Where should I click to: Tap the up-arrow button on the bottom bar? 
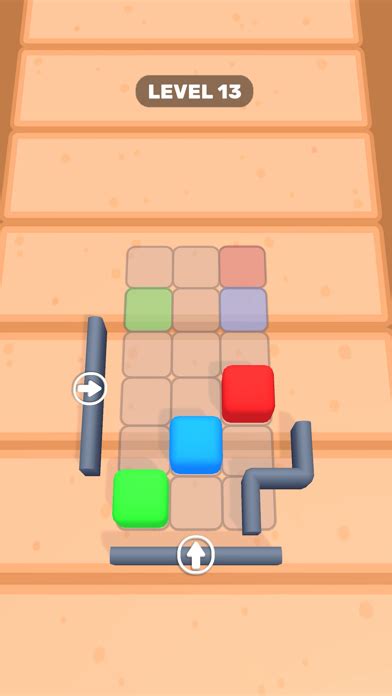(196, 555)
